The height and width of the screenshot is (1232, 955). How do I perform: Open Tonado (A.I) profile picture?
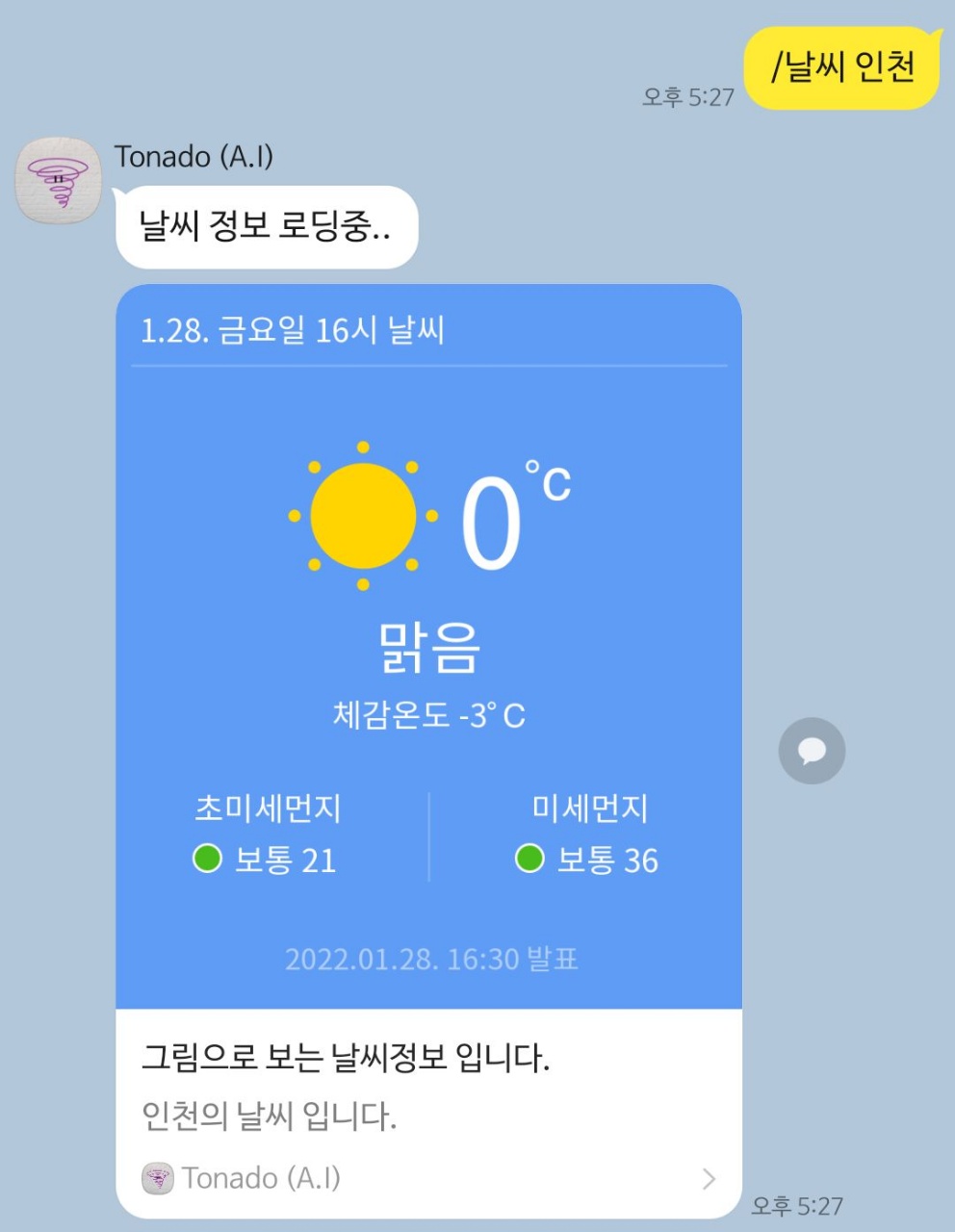tap(59, 180)
